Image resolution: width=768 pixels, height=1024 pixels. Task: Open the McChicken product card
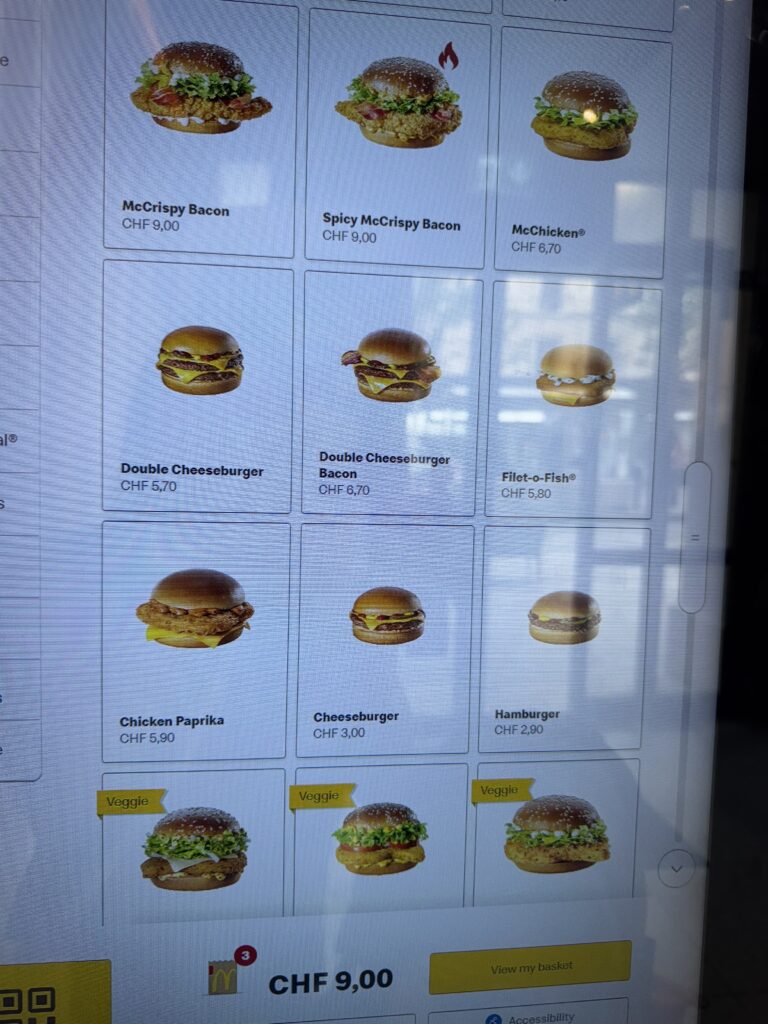click(582, 150)
